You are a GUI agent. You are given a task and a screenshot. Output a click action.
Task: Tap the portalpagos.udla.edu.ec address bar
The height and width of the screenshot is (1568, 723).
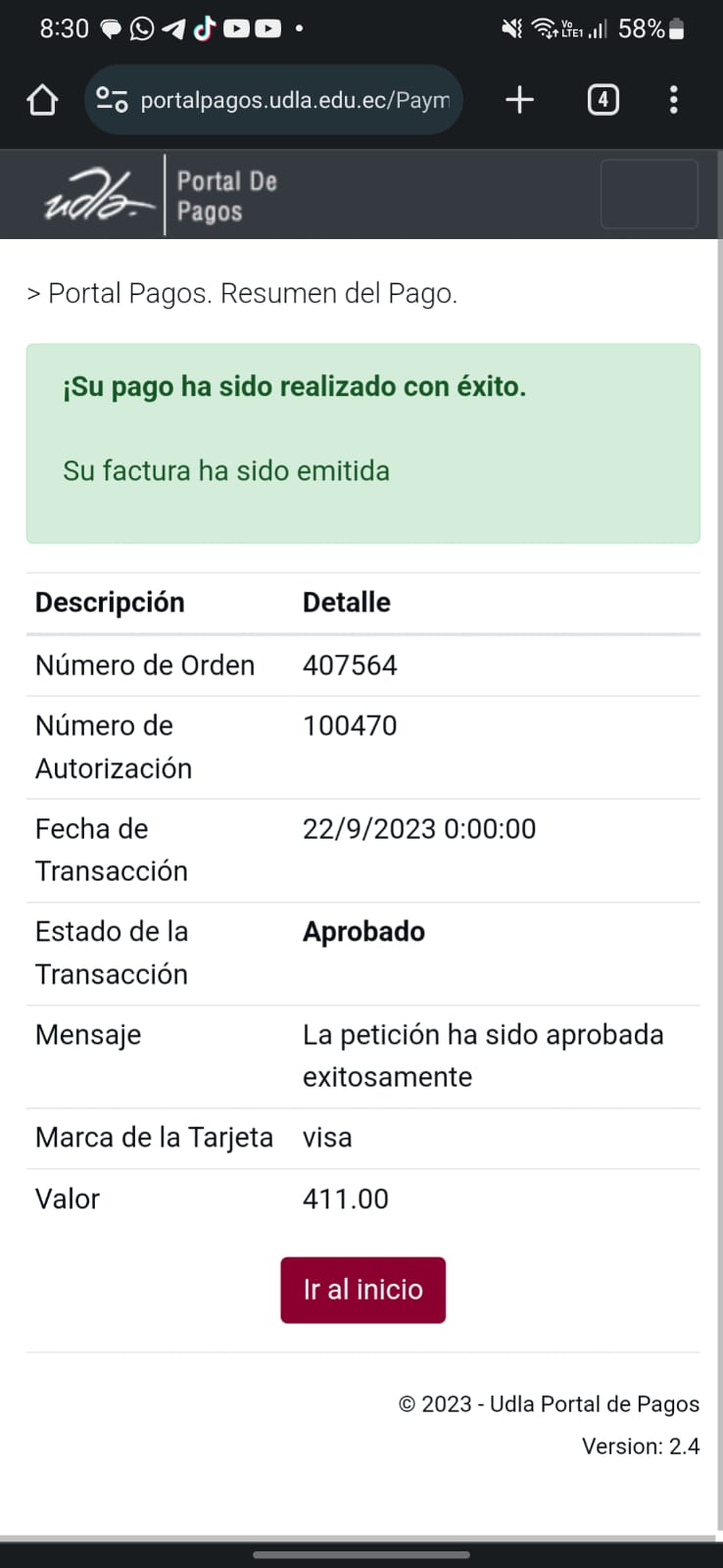tap(294, 100)
